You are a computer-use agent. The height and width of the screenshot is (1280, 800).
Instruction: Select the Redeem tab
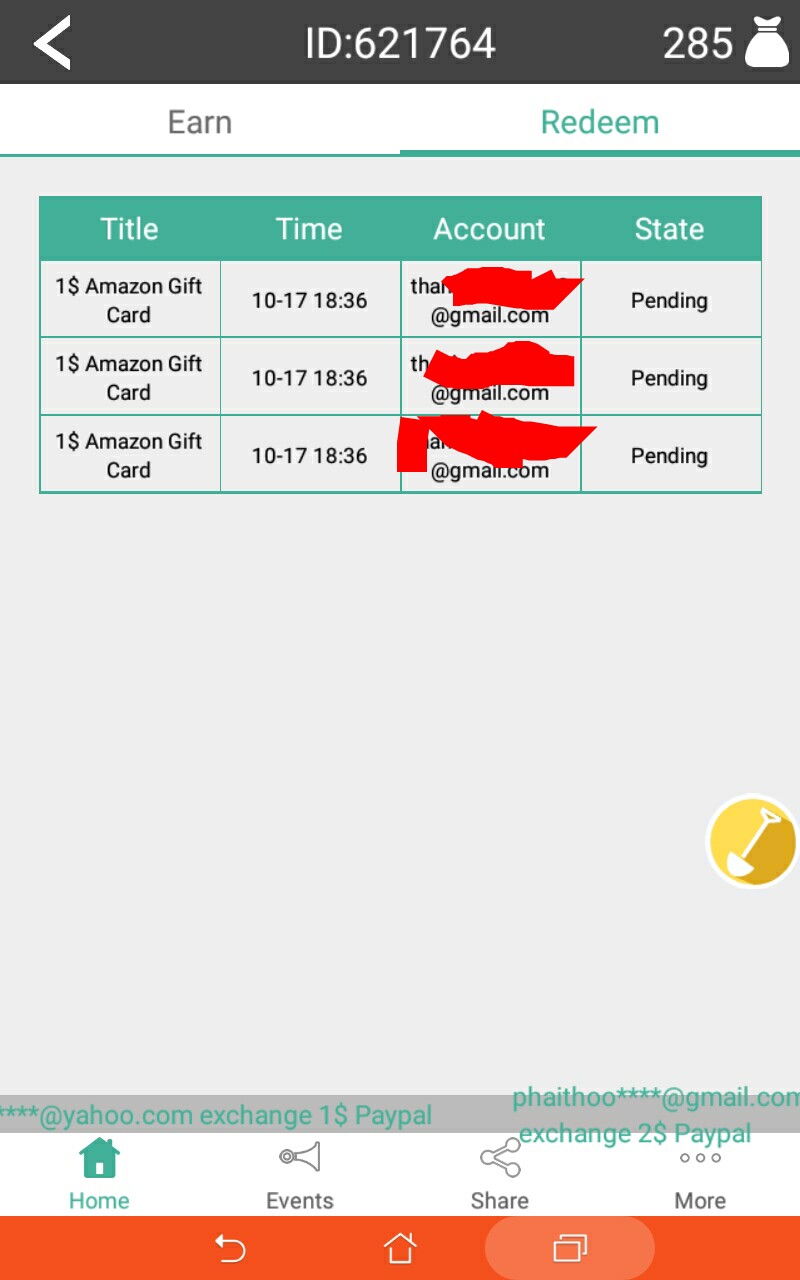tap(600, 122)
